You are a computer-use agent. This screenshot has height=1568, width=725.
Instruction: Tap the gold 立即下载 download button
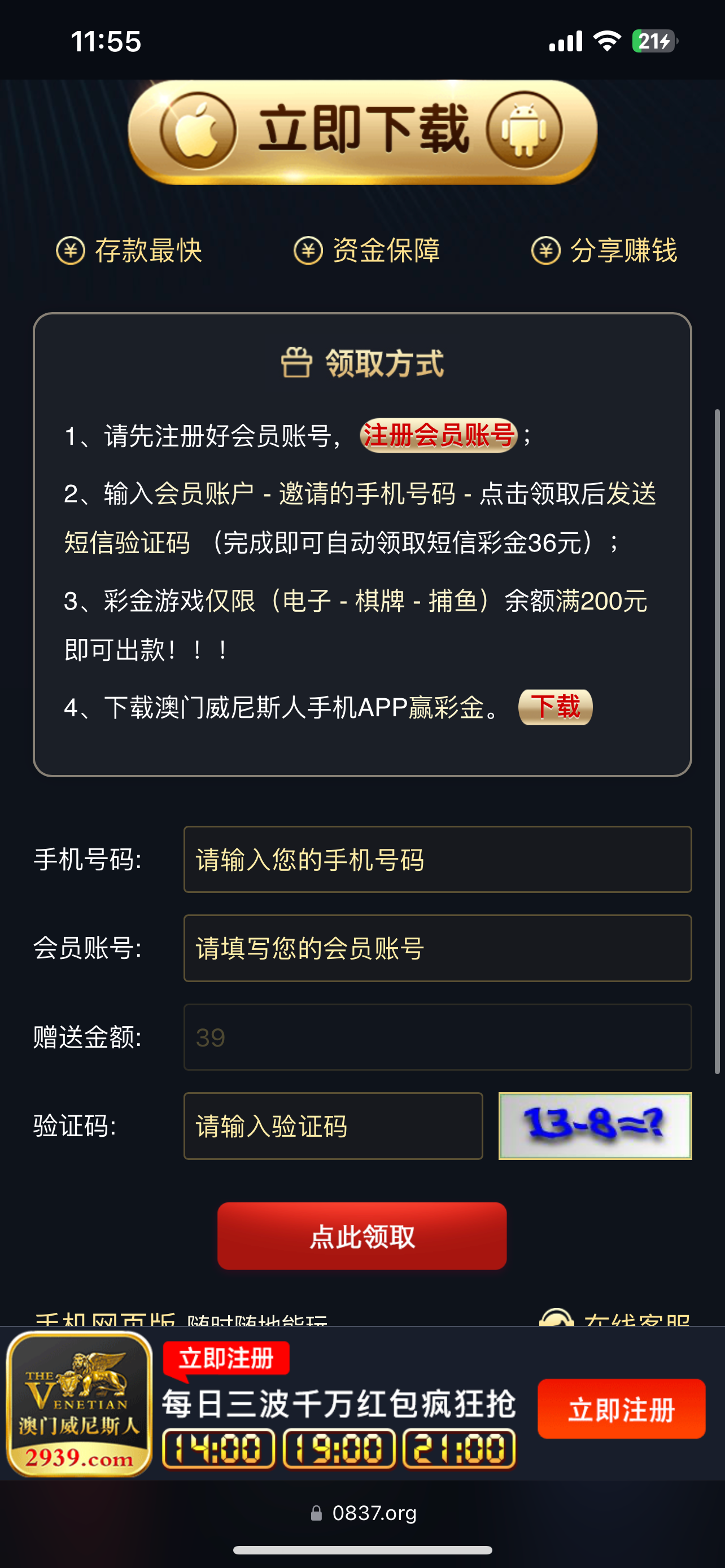click(362, 131)
